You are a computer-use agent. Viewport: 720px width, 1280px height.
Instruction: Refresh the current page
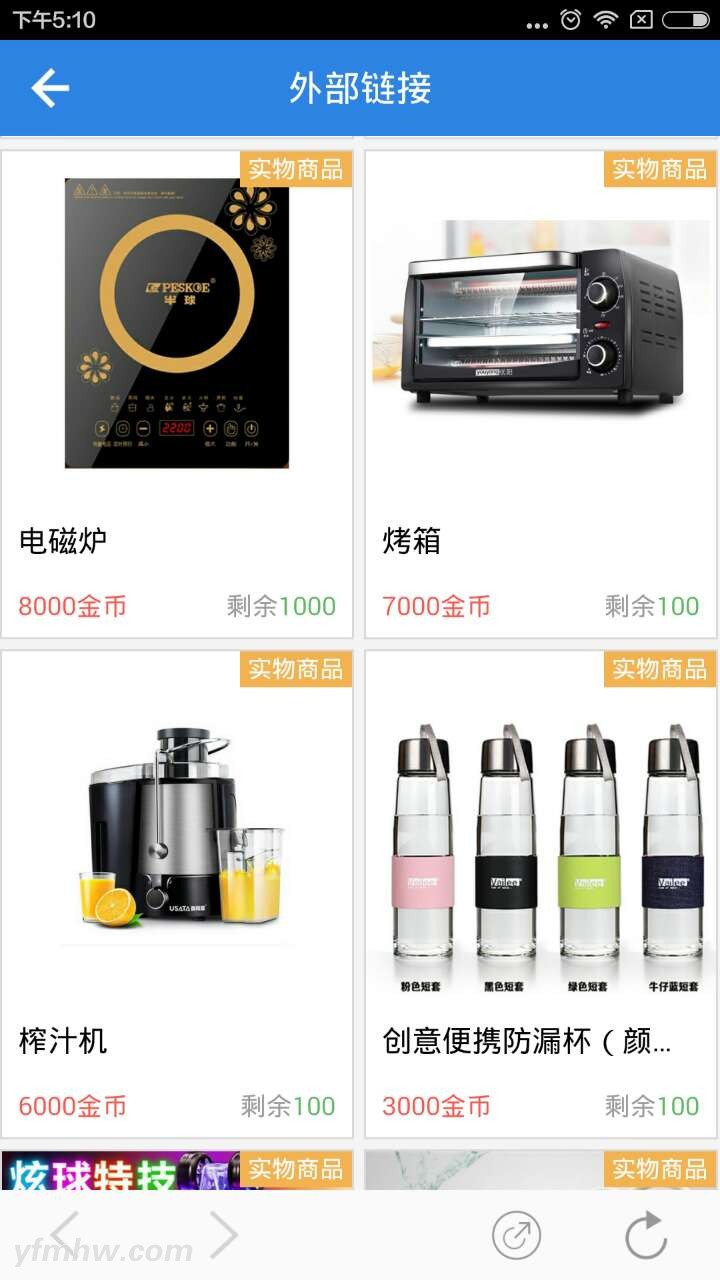(646, 1236)
